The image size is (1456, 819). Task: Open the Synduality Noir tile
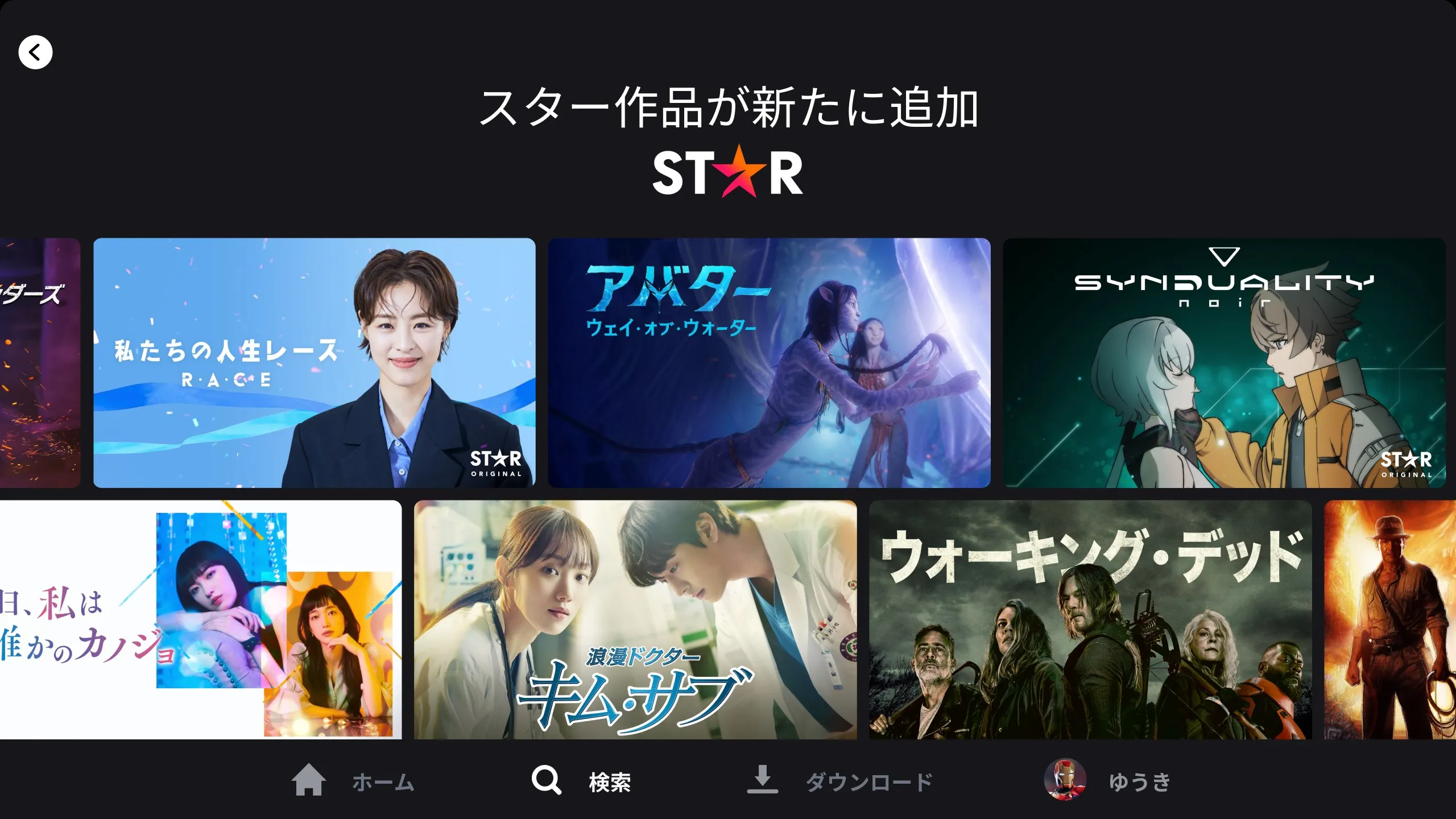(1224, 362)
